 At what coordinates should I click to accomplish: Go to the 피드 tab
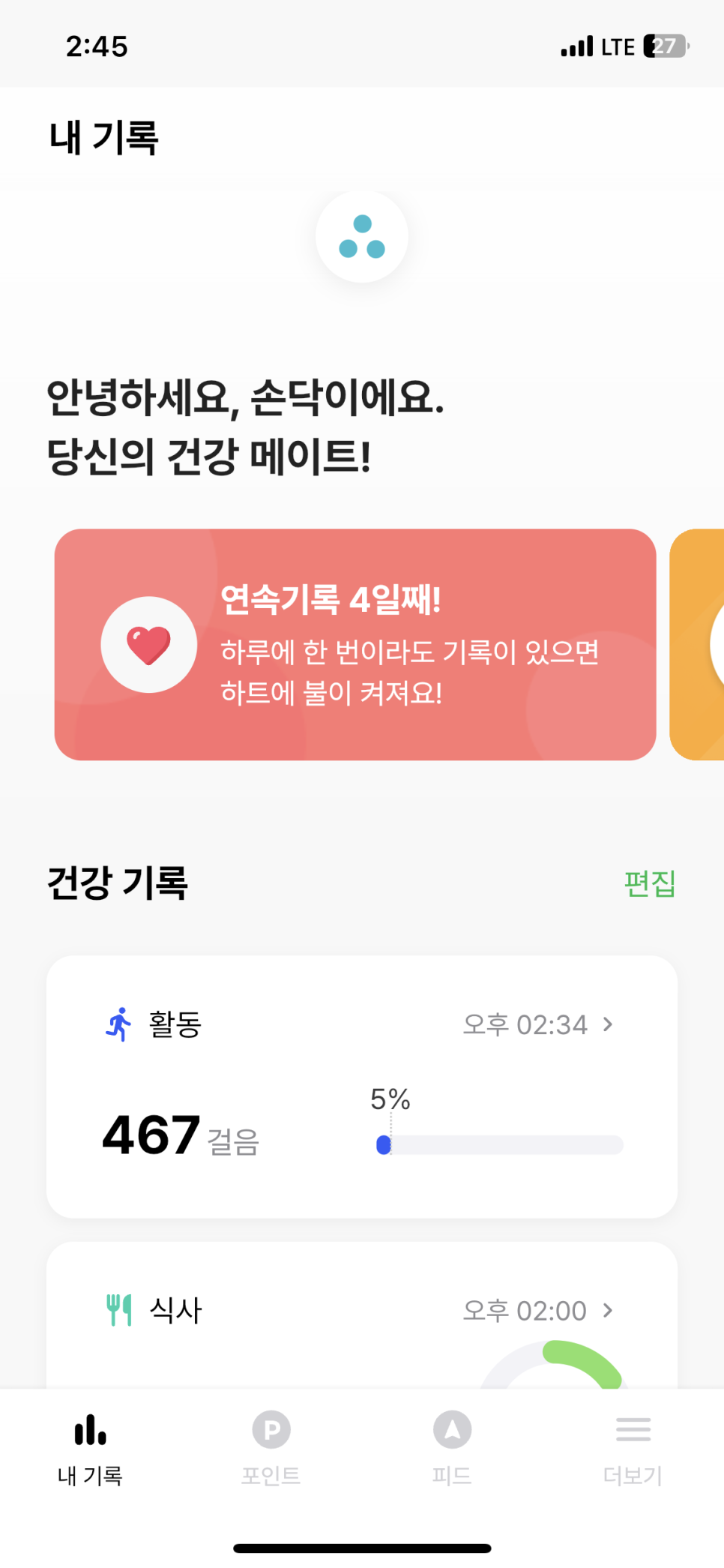click(452, 1450)
